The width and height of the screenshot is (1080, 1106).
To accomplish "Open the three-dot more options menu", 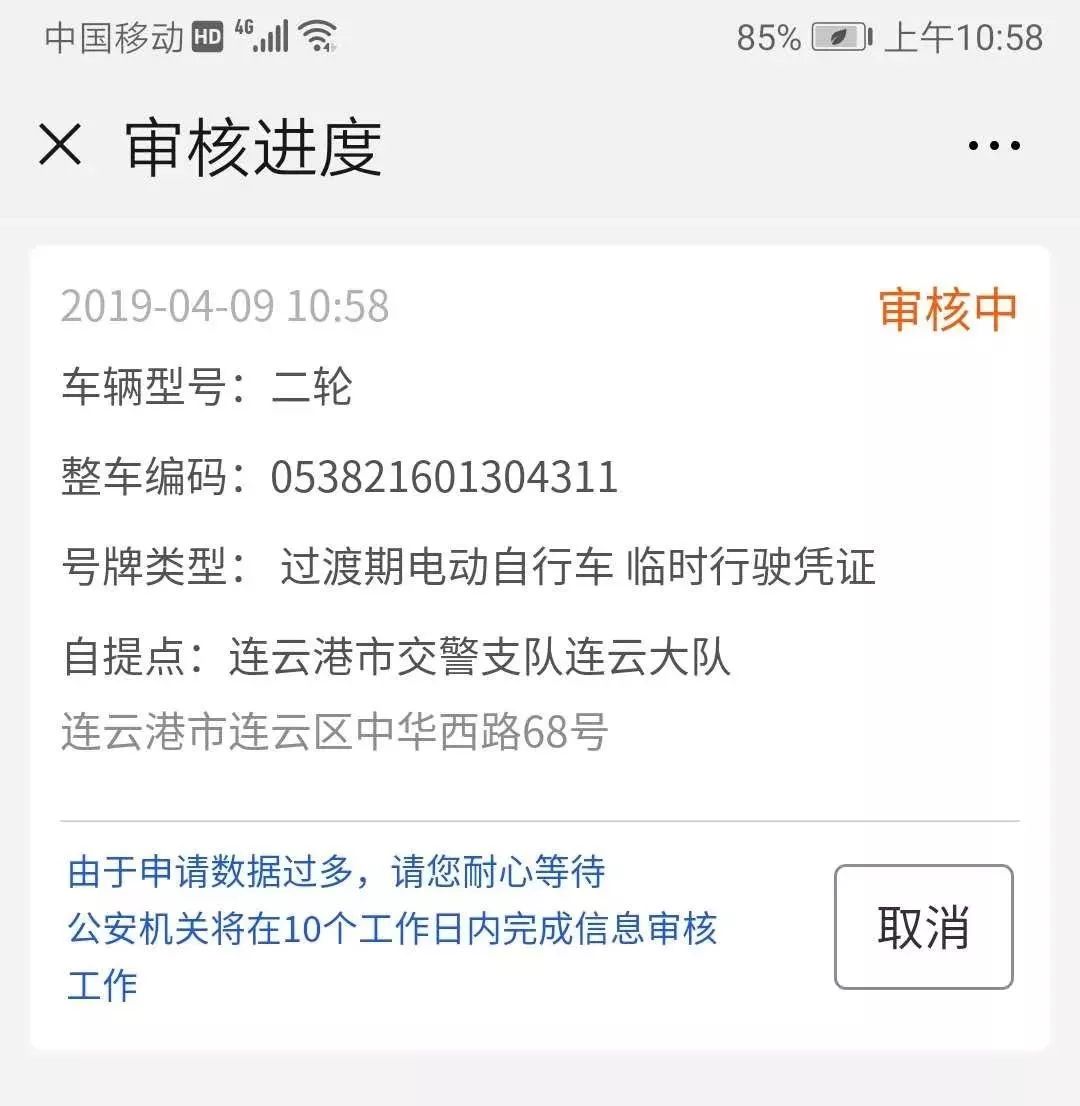I will pyautogui.click(x=992, y=147).
